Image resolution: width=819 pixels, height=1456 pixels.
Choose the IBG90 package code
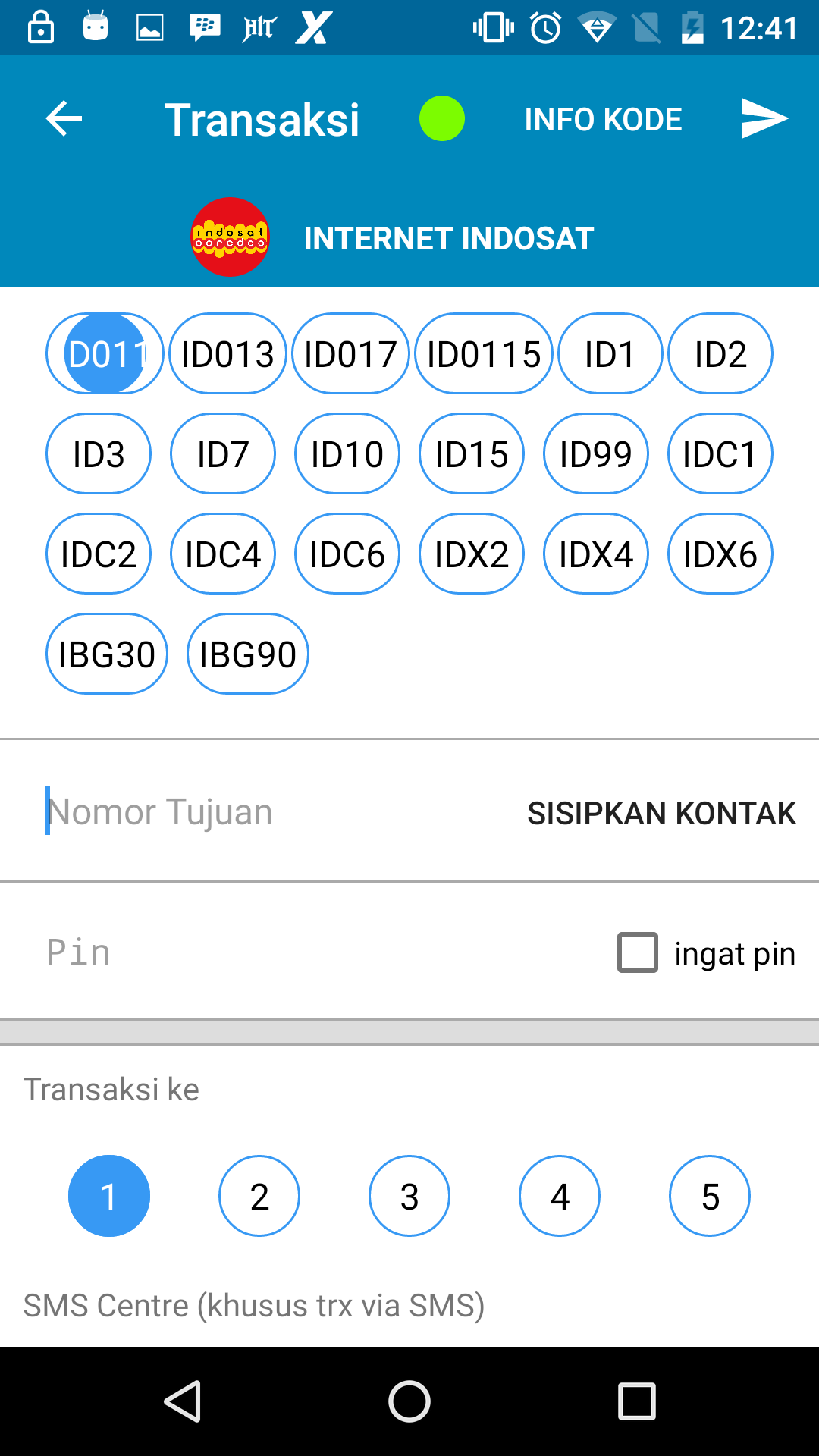[247, 653]
